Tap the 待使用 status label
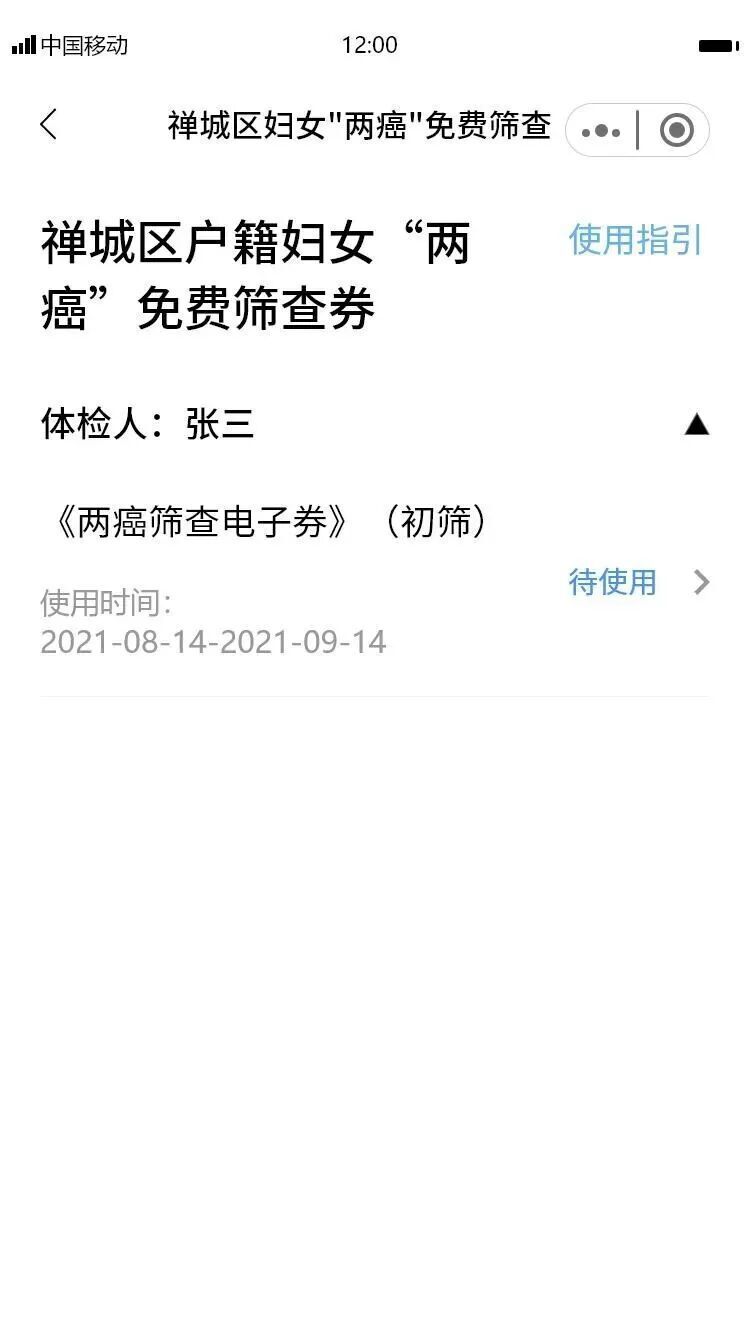This screenshot has height=1334, width=750. [x=613, y=583]
